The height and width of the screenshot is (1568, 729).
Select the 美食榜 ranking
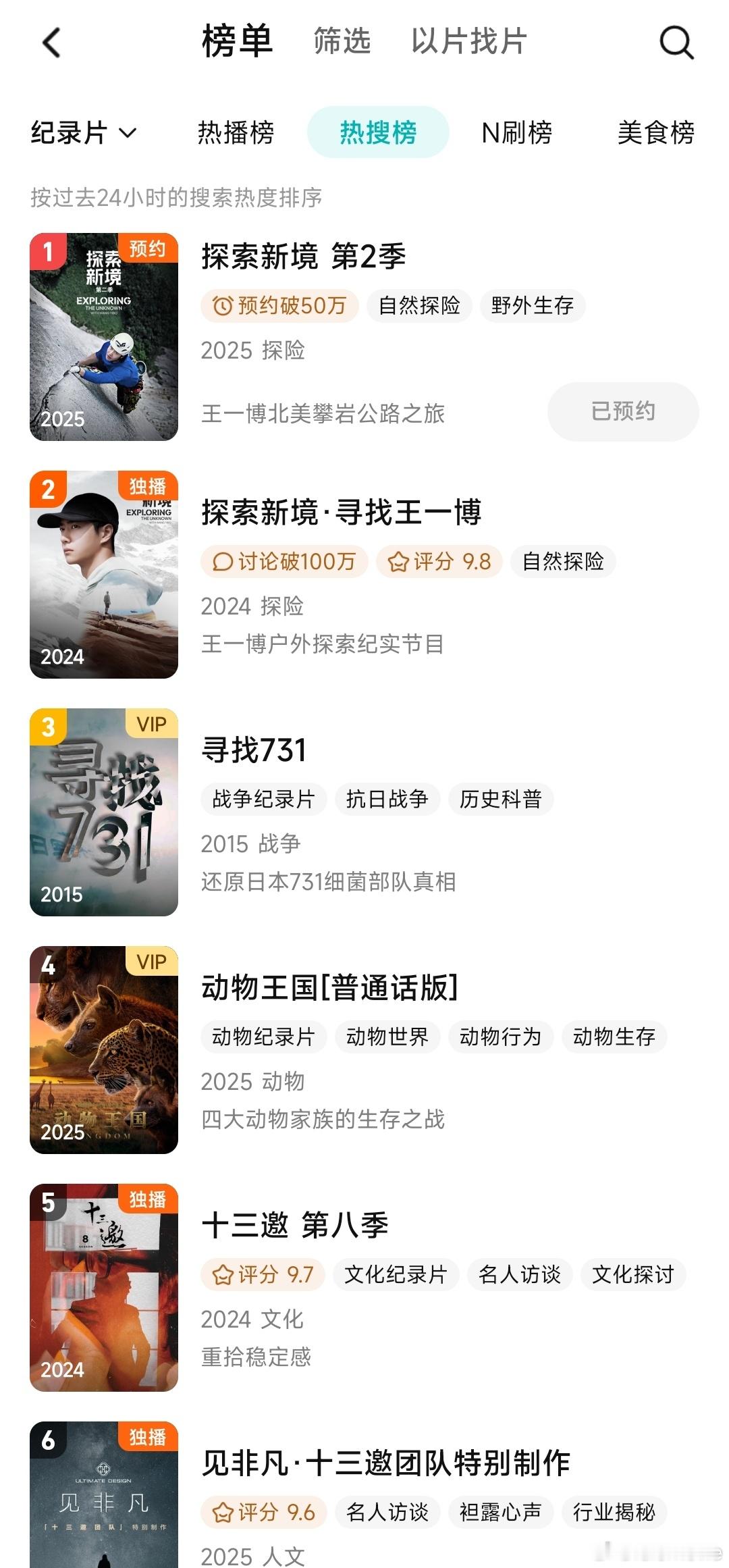[x=656, y=132]
